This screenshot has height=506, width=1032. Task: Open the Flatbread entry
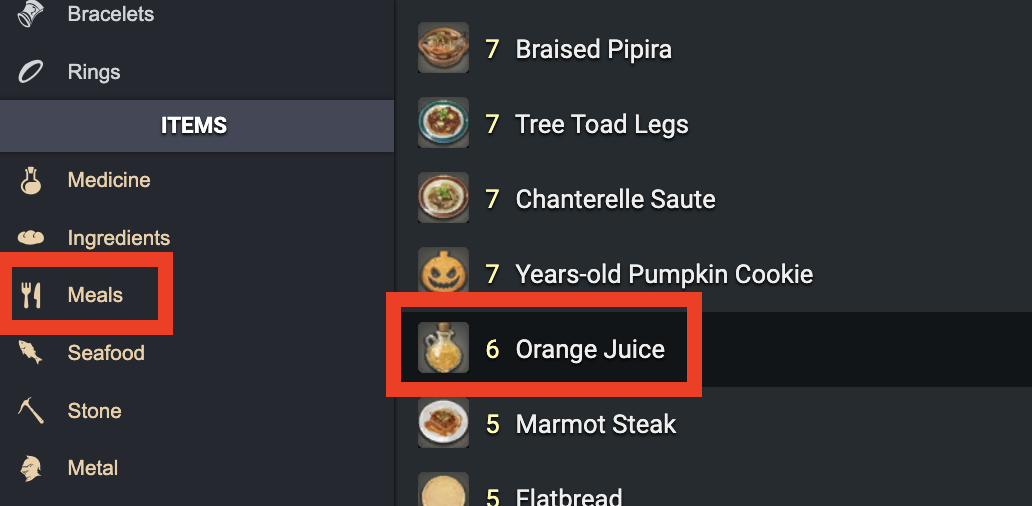point(568,496)
